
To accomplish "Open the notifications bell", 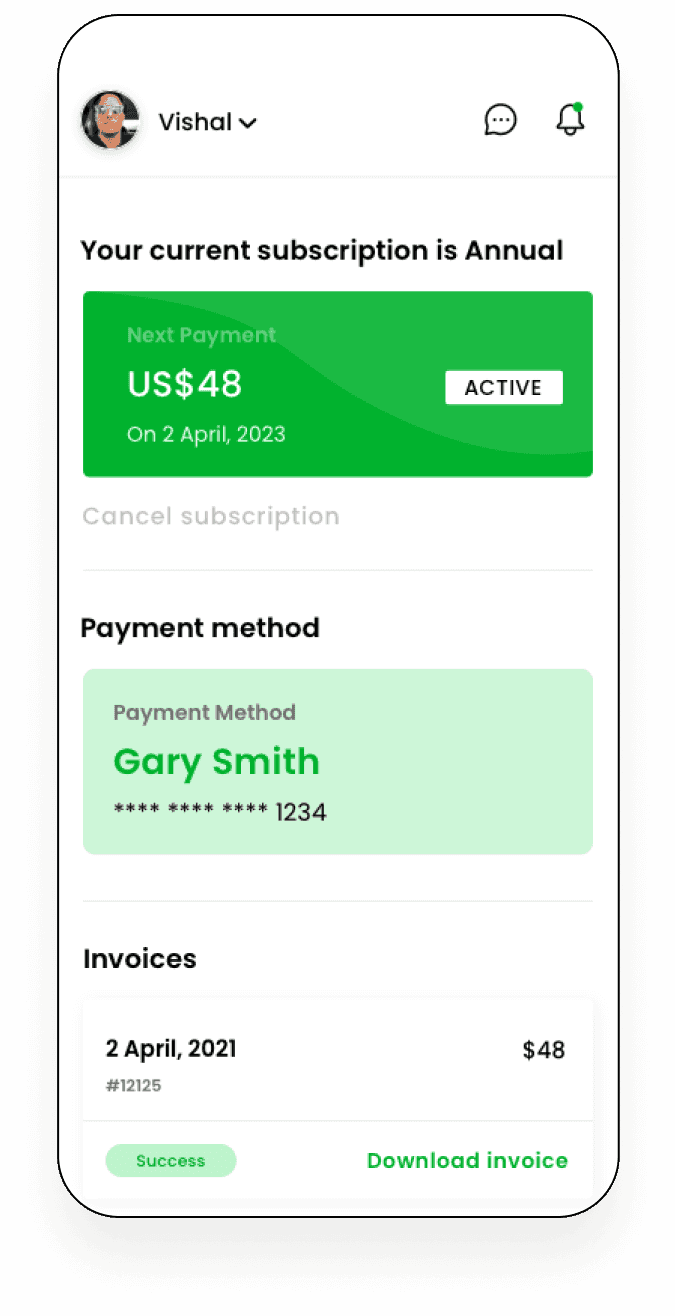I will (x=570, y=120).
